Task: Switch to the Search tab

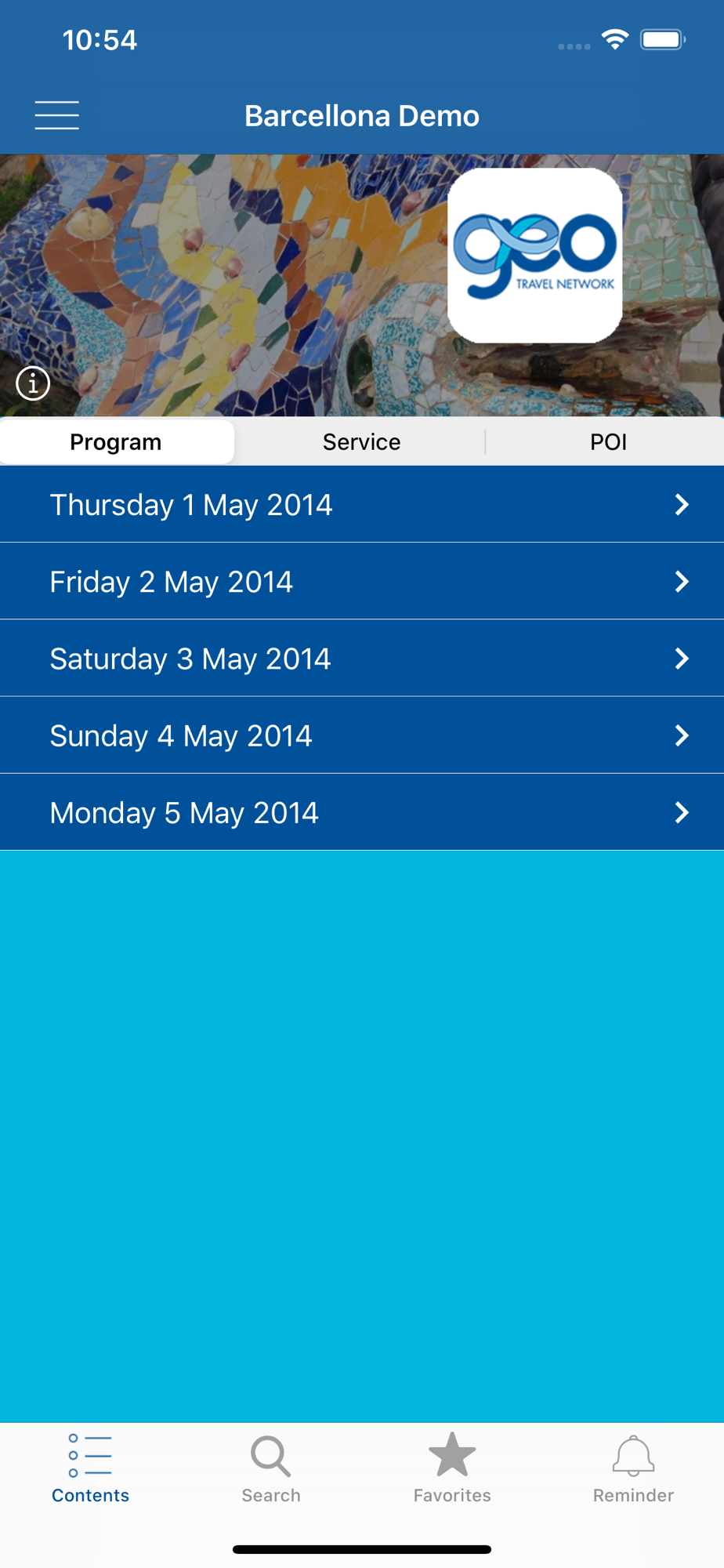Action: coord(271,1468)
